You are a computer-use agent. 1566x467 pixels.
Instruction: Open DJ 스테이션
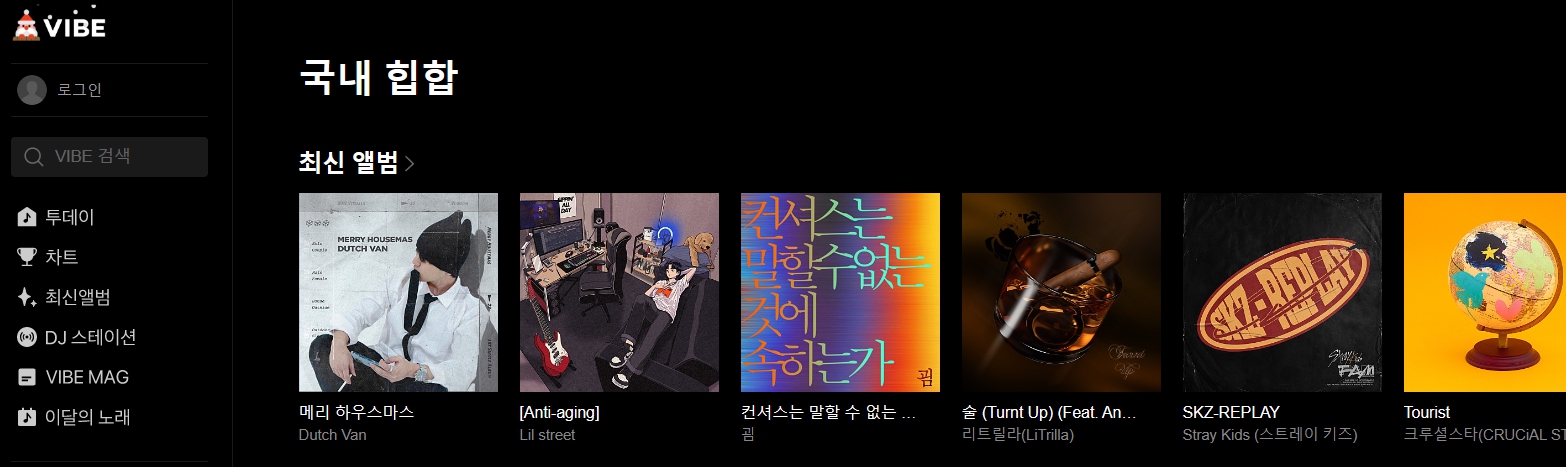(x=90, y=337)
